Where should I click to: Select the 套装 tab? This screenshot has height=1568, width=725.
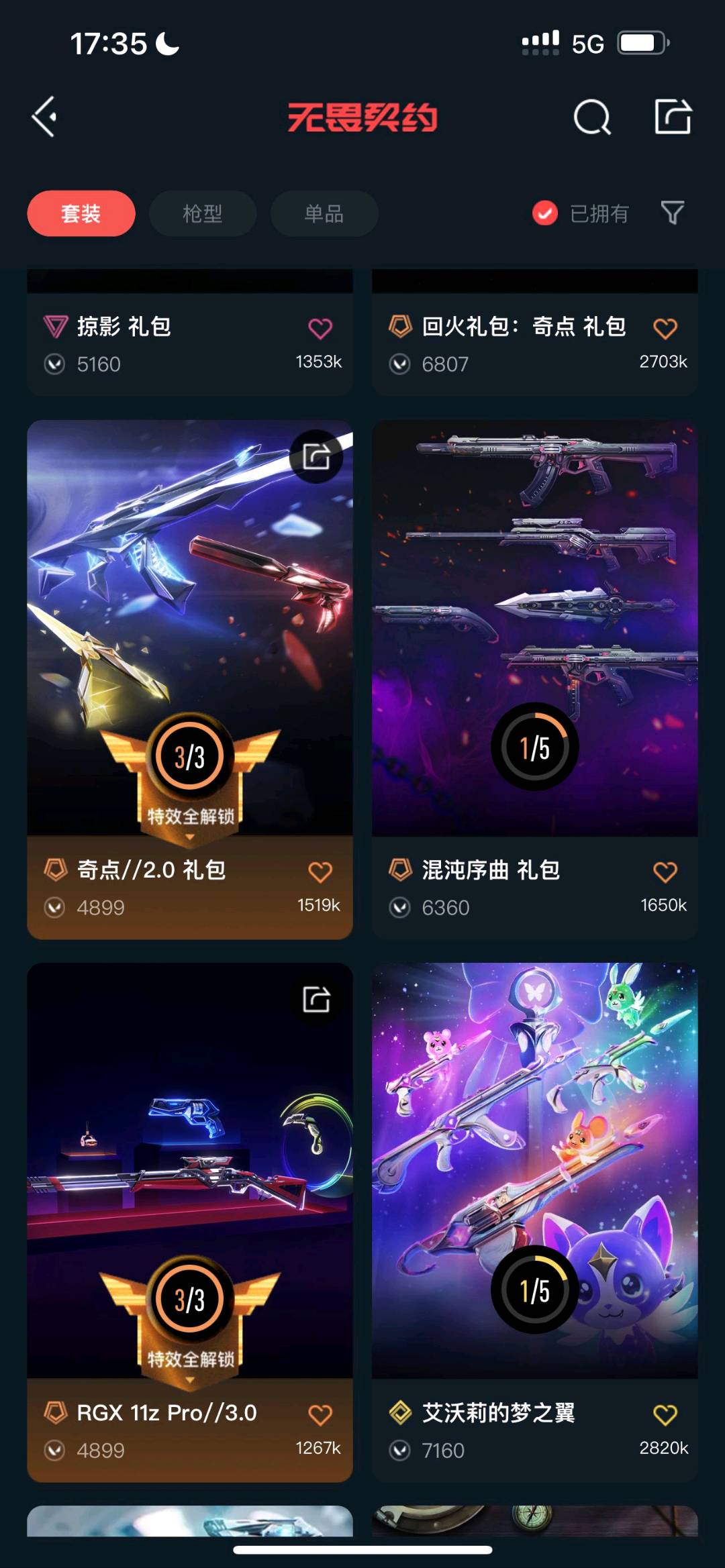(x=81, y=213)
